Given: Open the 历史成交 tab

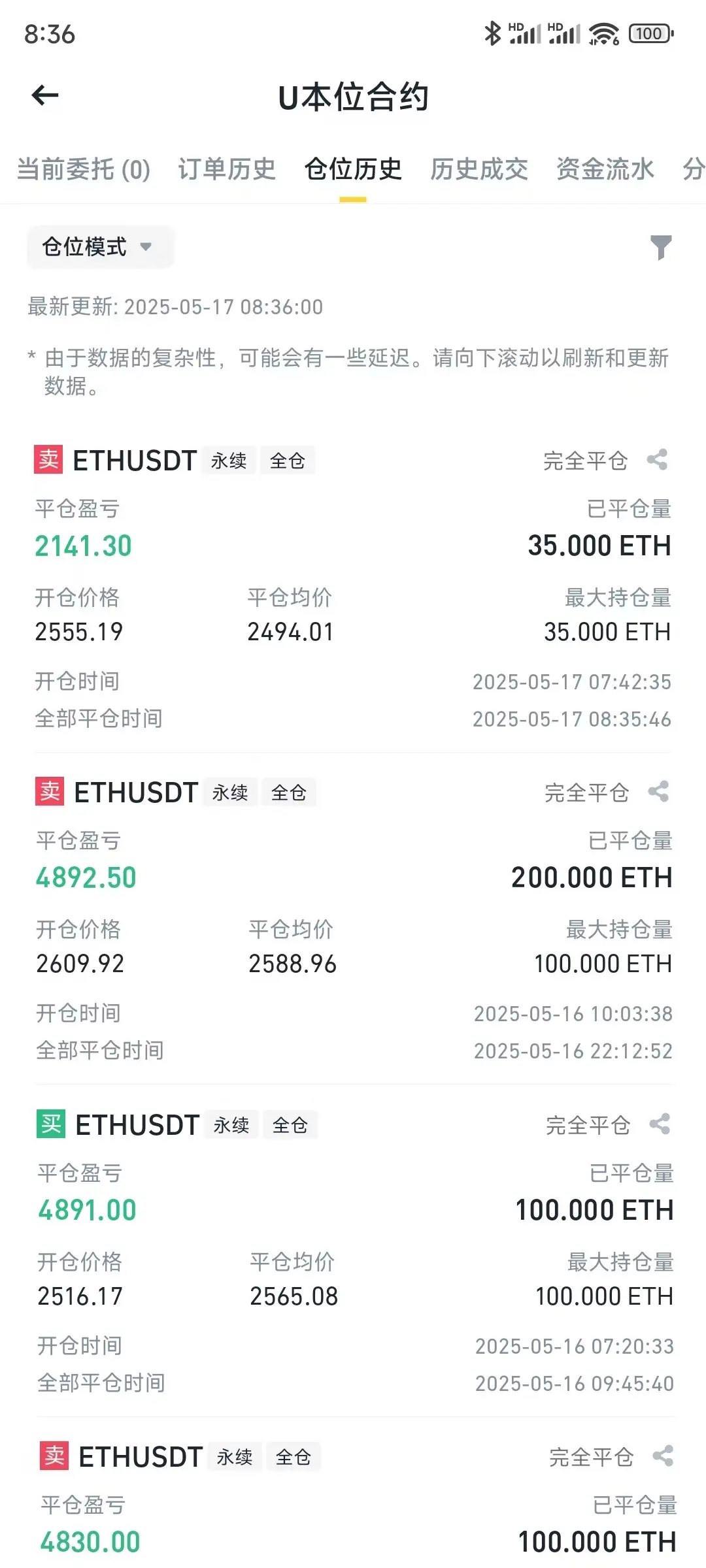Looking at the screenshot, I should point(479,170).
